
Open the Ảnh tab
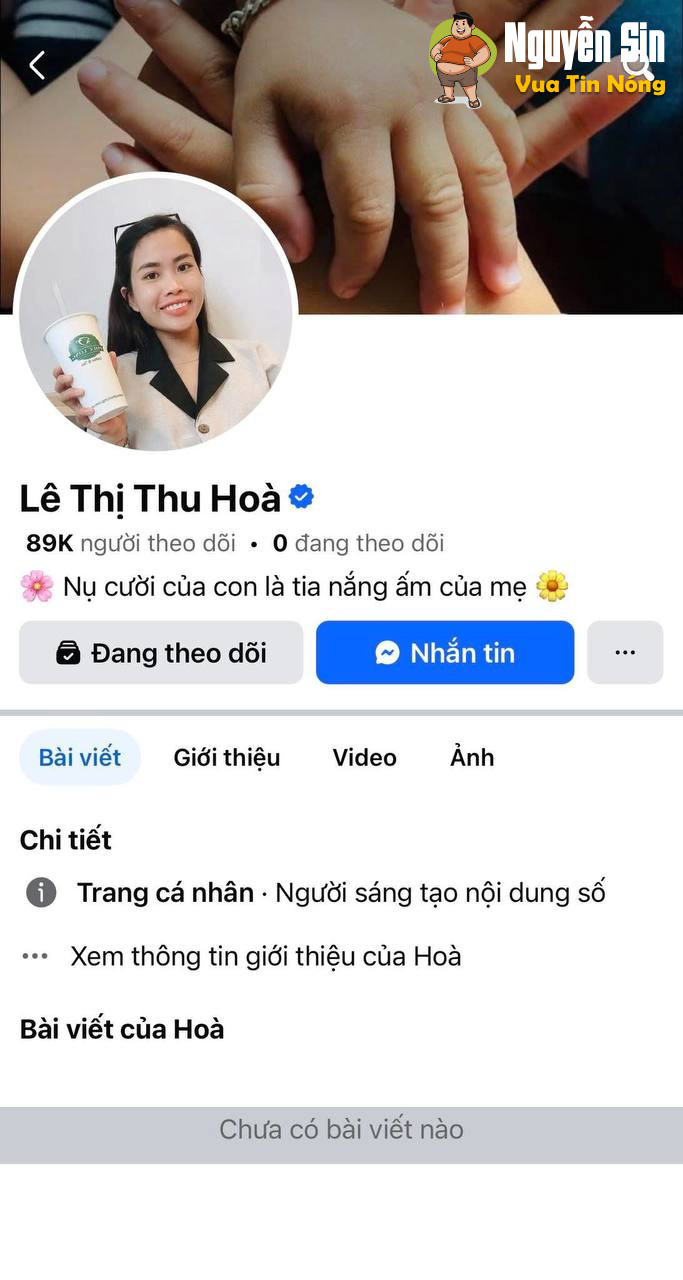point(472,757)
